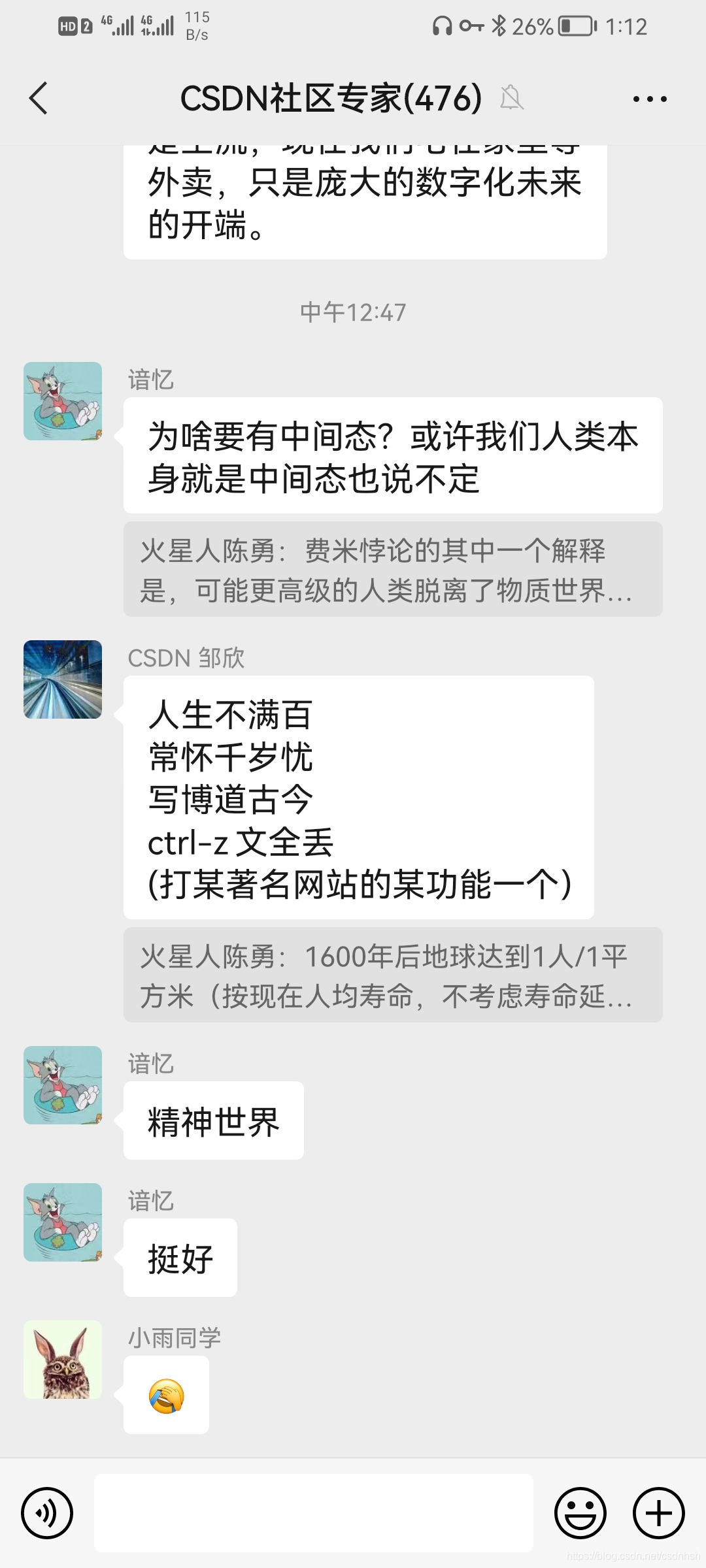Tap the plus icon to attach more

pyautogui.click(x=658, y=1512)
